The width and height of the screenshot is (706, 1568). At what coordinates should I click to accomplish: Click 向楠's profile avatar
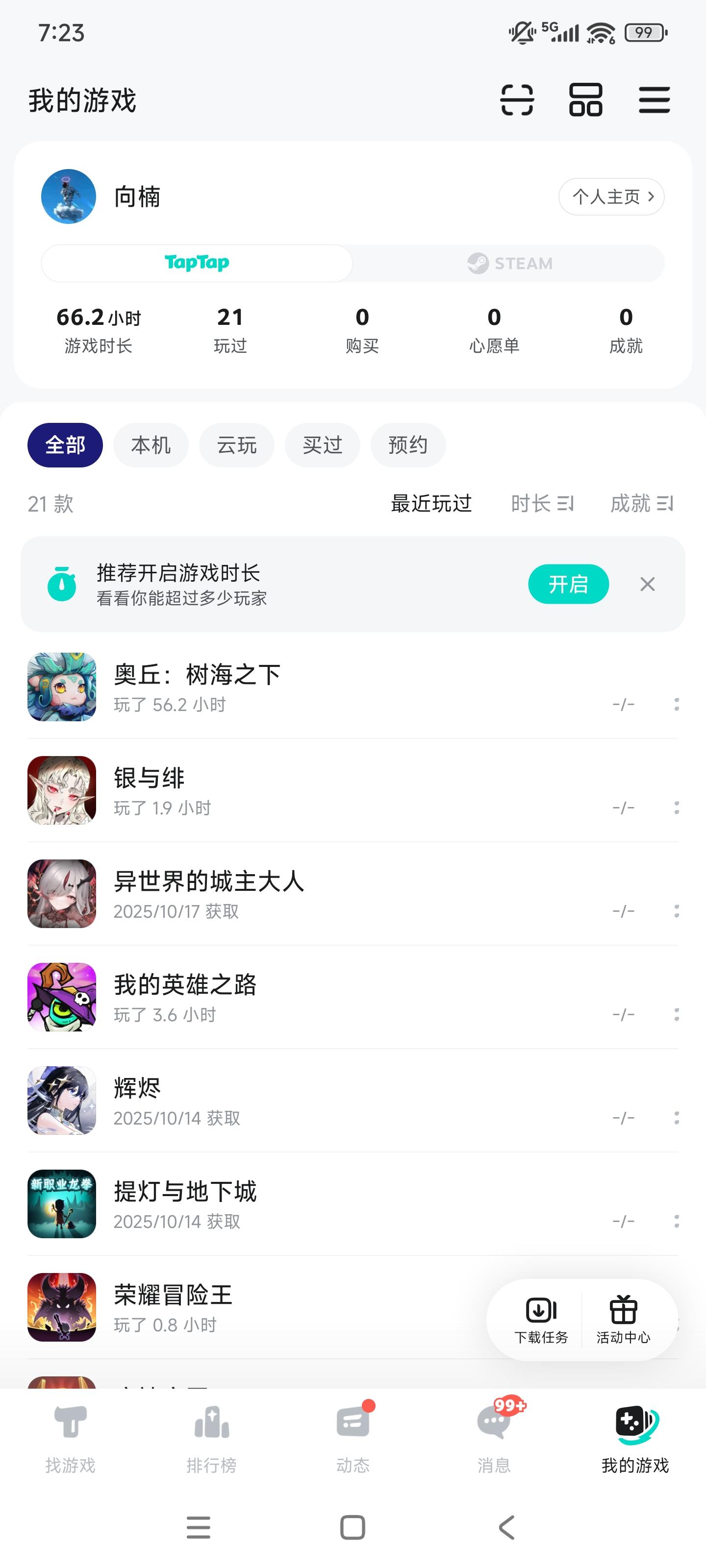click(68, 196)
